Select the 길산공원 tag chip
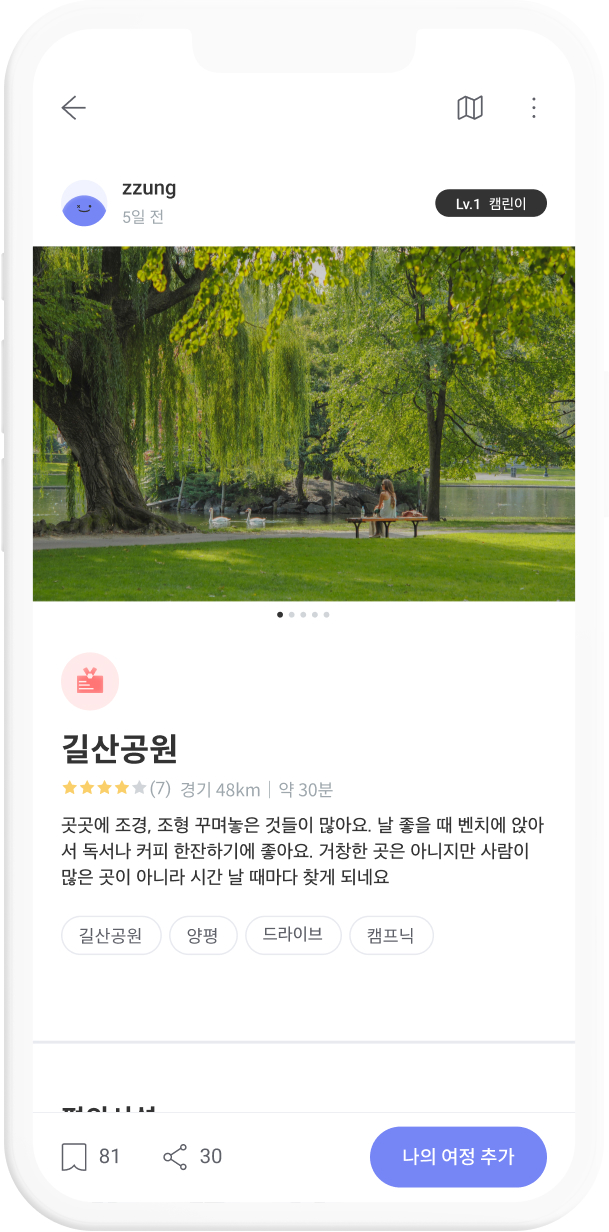The image size is (609, 1232). (111, 935)
